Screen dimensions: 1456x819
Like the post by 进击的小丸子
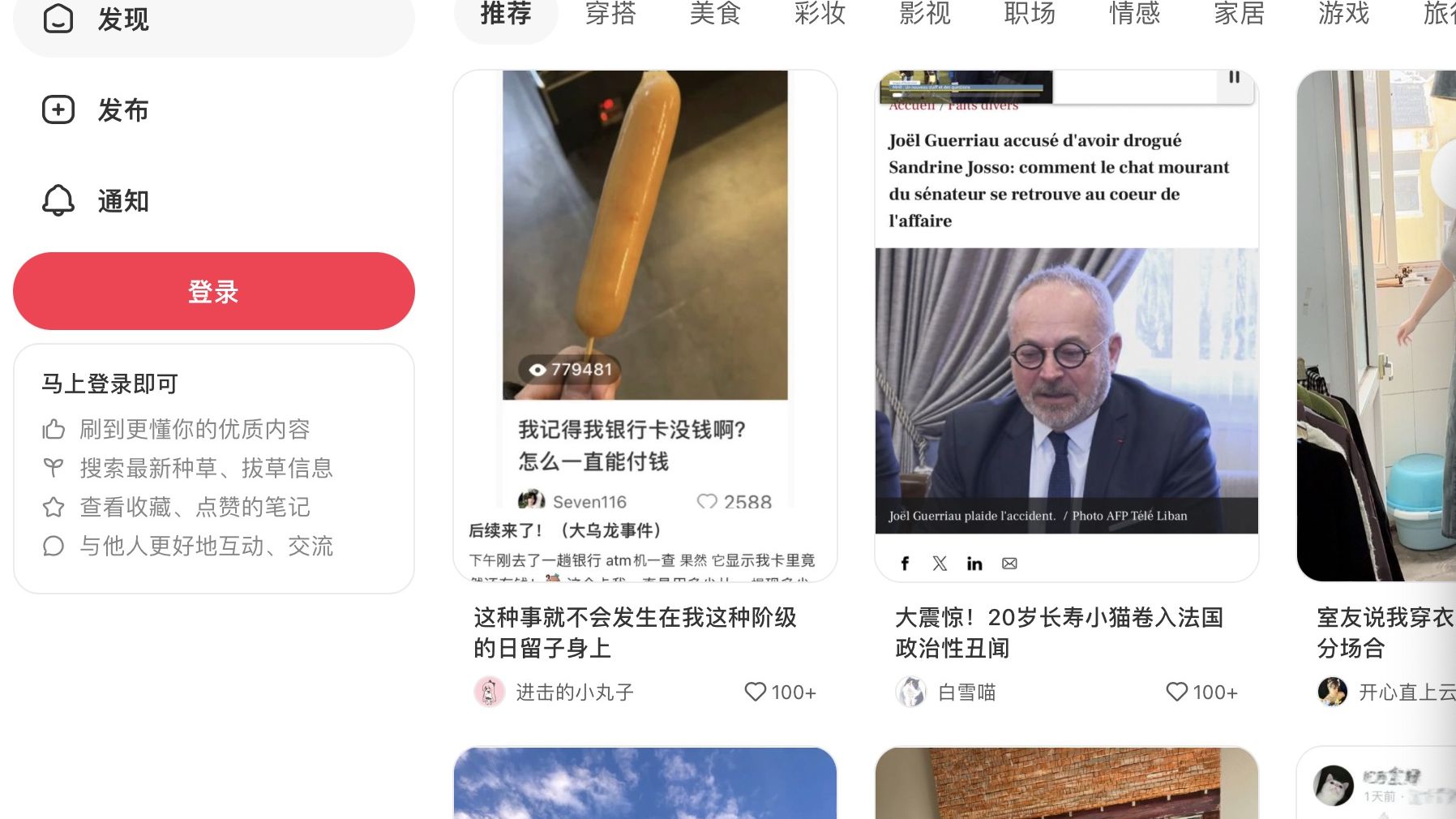click(x=756, y=692)
